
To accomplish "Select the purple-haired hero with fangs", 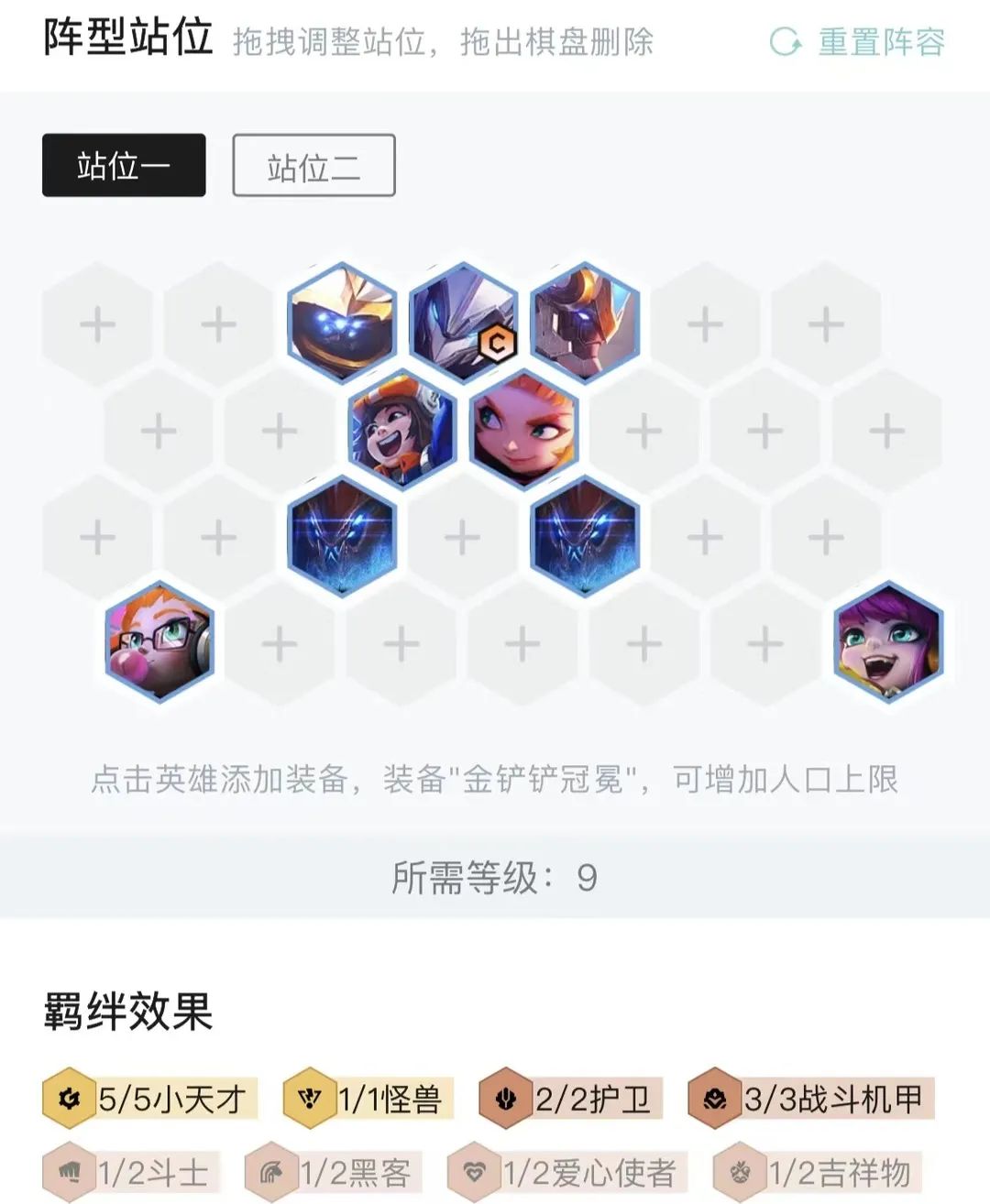I will click(x=887, y=641).
